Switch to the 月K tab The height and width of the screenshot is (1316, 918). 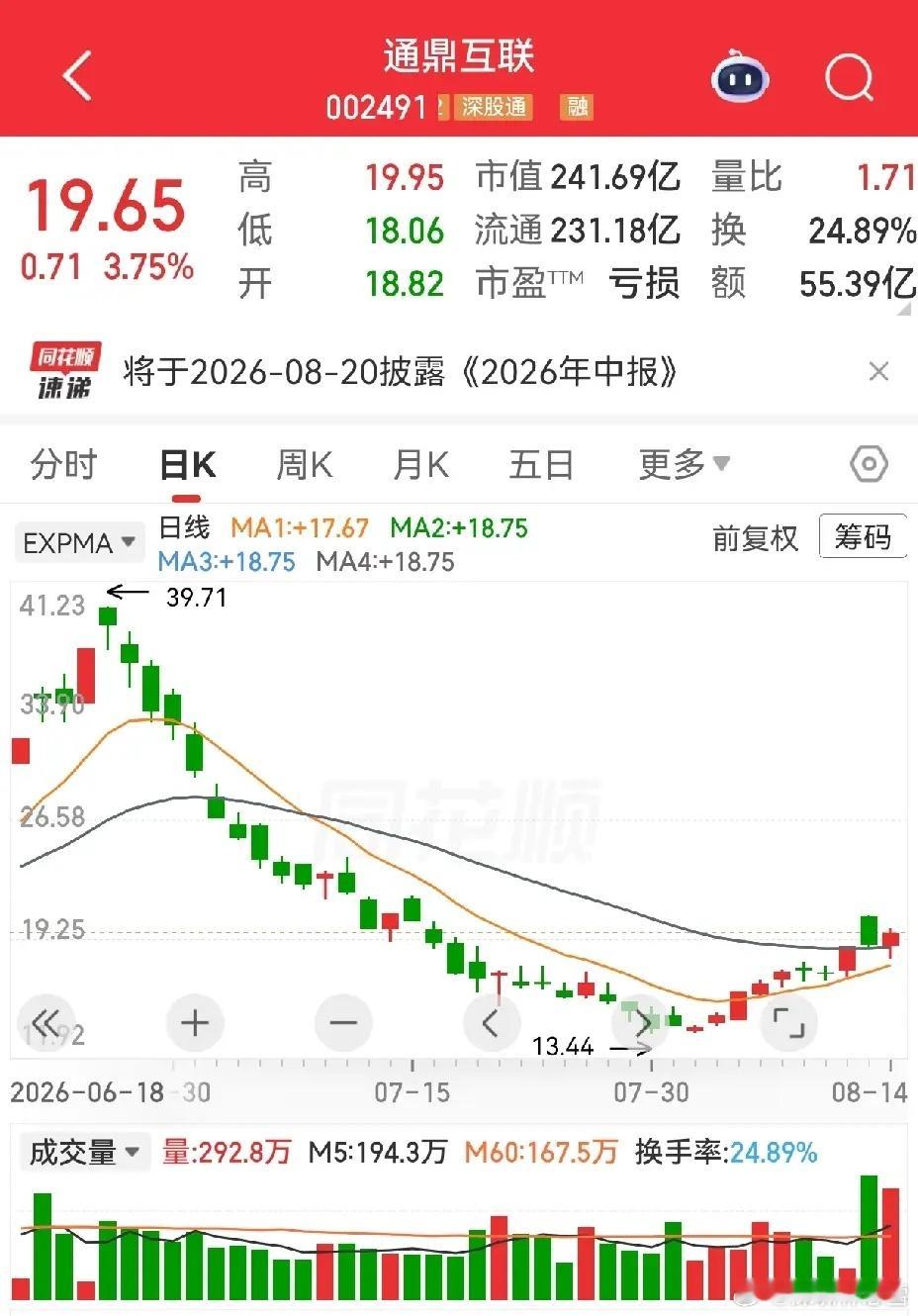pos(420,463)
